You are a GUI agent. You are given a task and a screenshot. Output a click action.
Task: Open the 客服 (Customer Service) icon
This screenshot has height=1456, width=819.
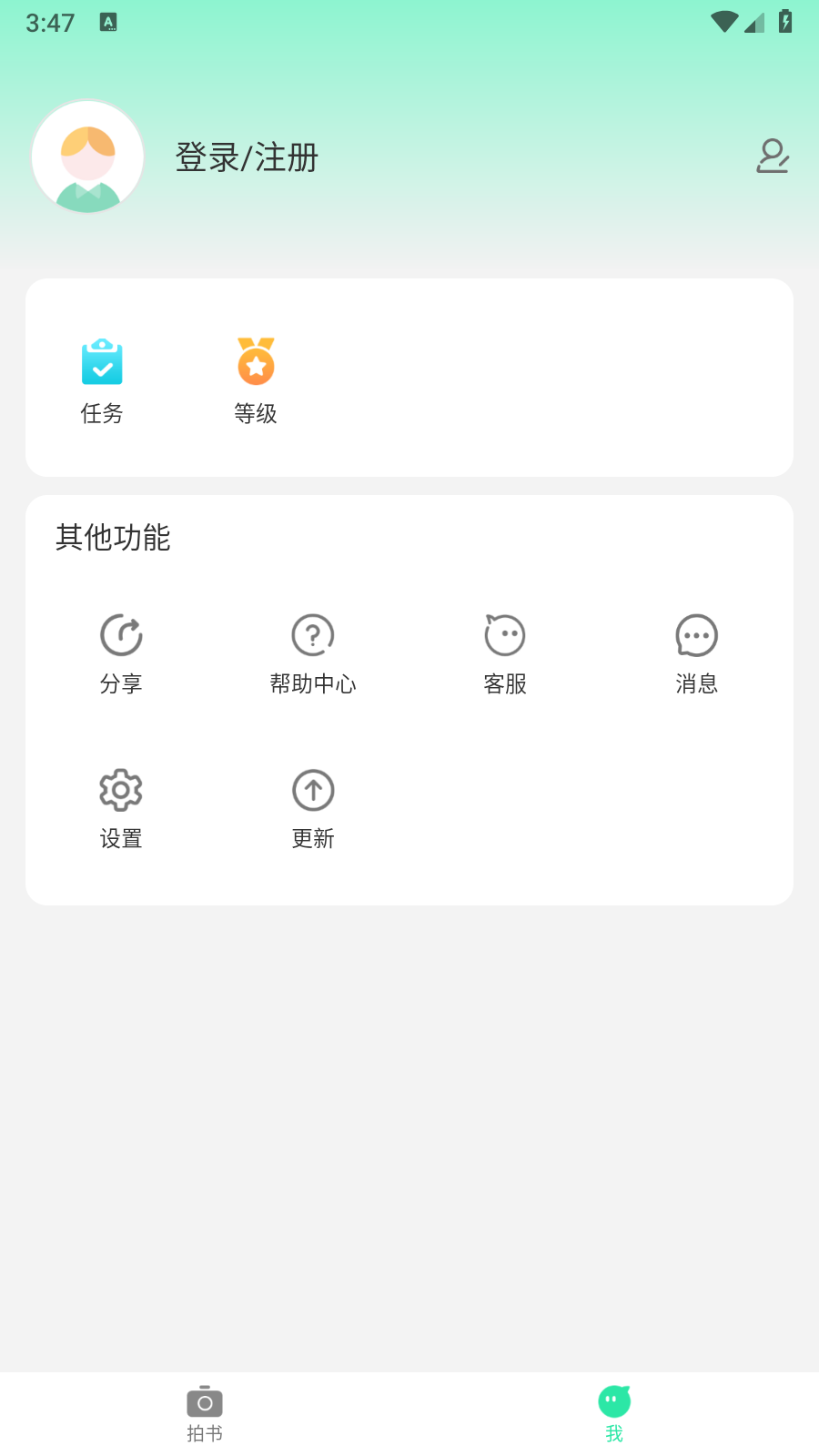pos(504,635)
